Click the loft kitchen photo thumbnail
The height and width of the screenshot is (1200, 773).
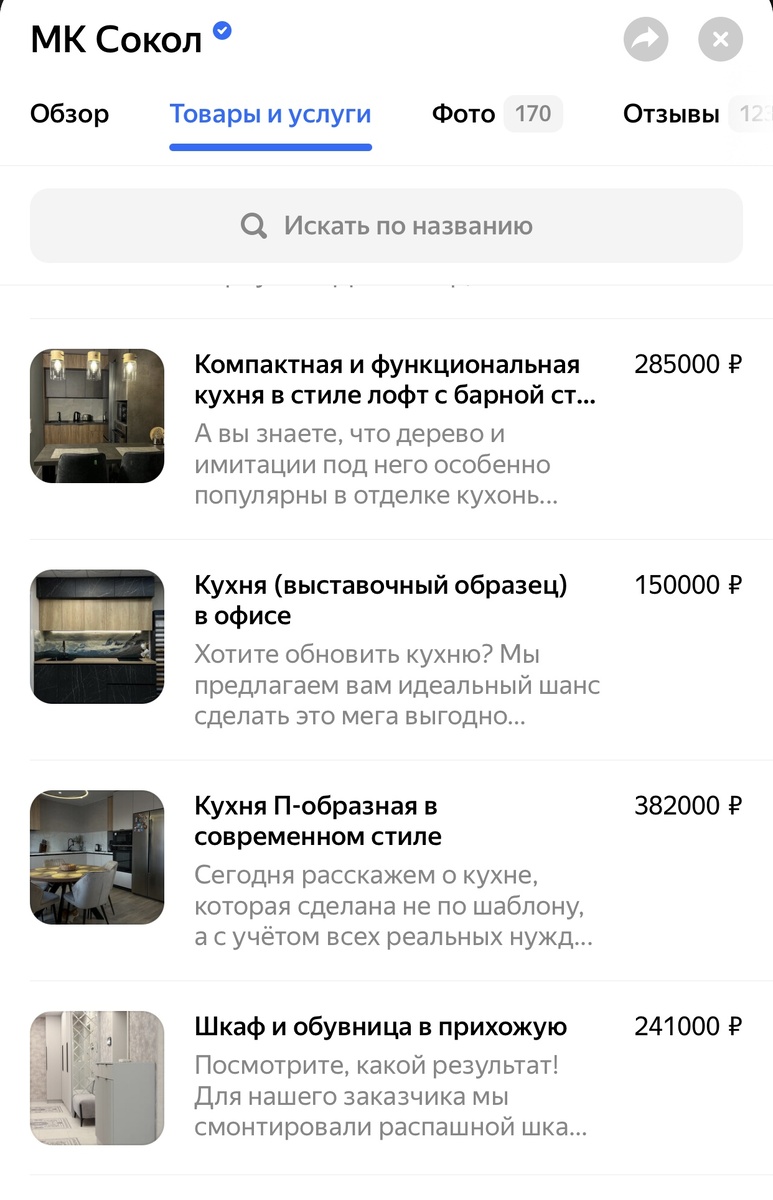pos(97,415)
